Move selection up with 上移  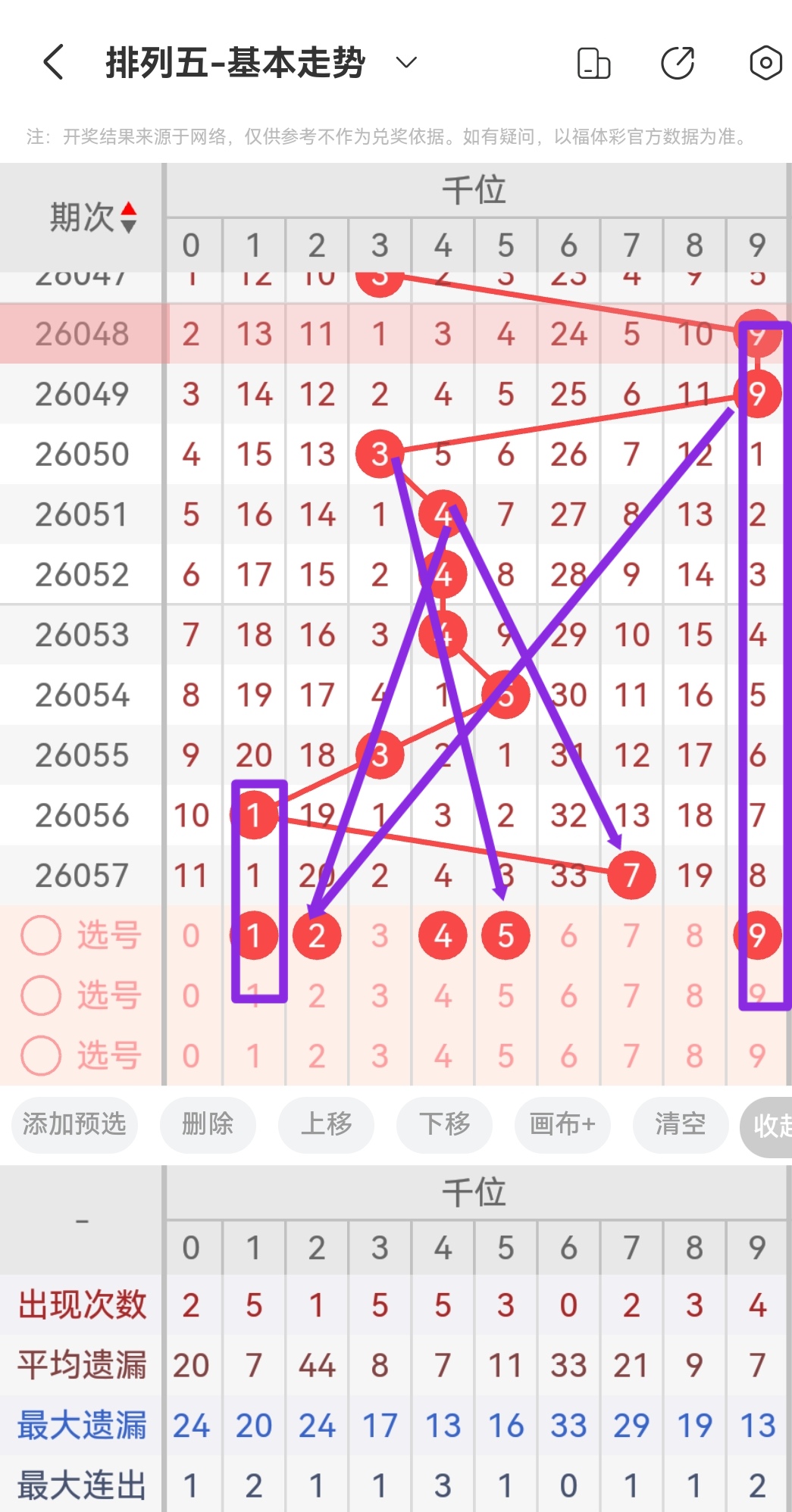click(326, 1126)
